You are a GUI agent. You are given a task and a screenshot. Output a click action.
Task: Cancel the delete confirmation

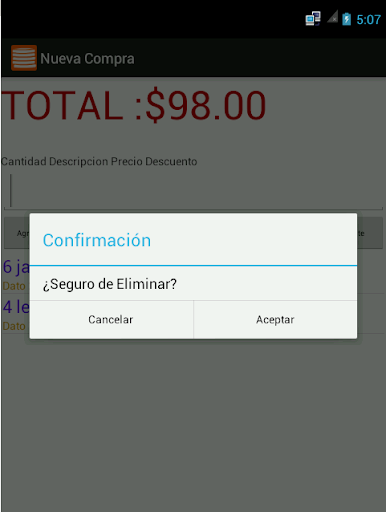111,320
